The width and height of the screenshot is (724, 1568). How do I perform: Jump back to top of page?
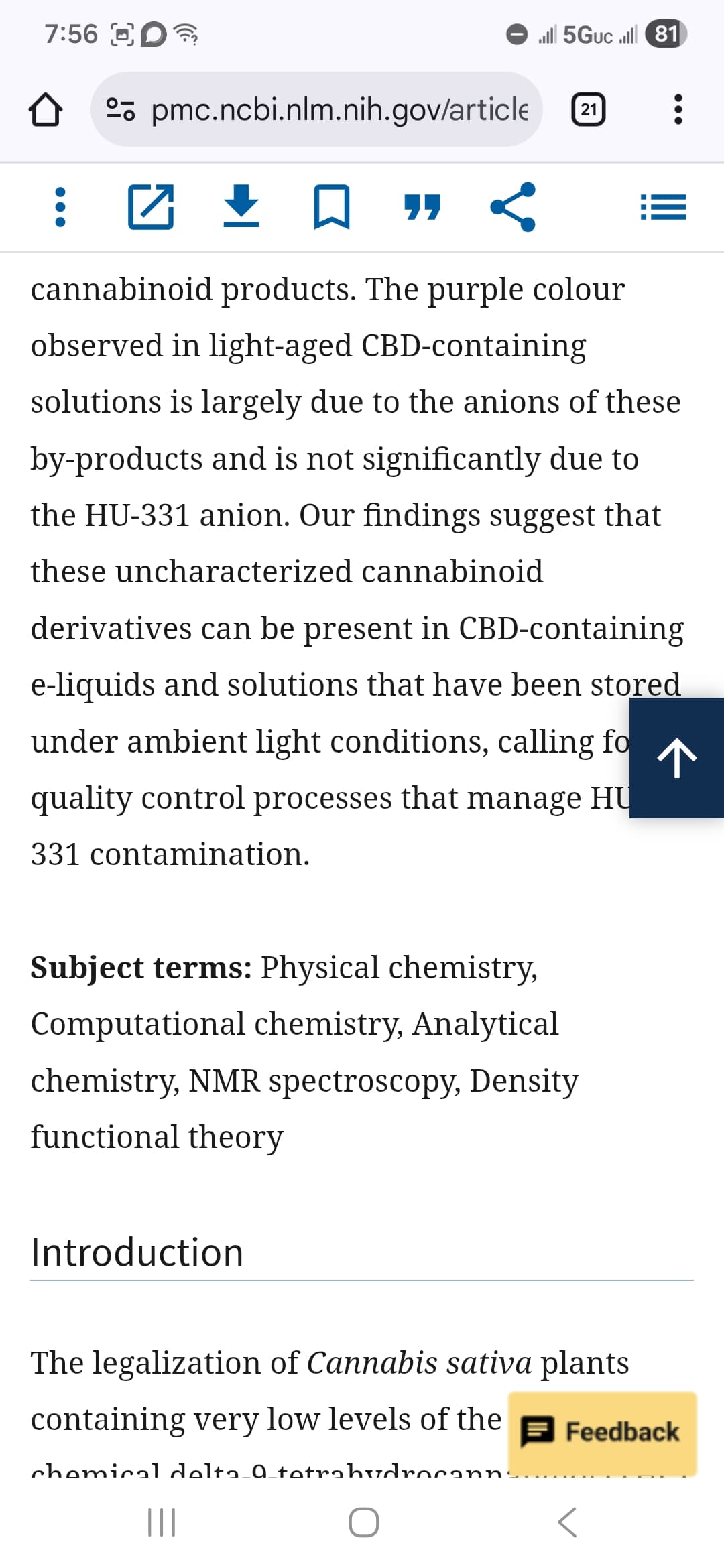pos(676,758)
